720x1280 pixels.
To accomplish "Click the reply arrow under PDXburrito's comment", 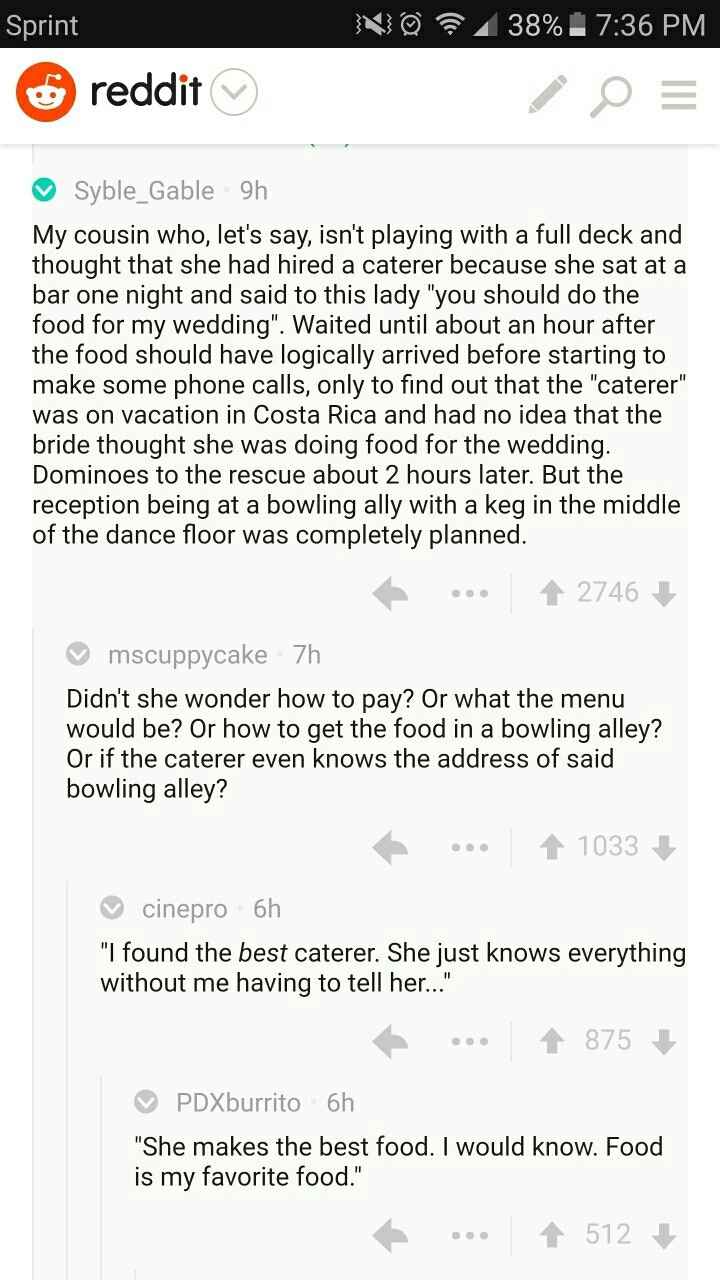I will [390, 1234].
